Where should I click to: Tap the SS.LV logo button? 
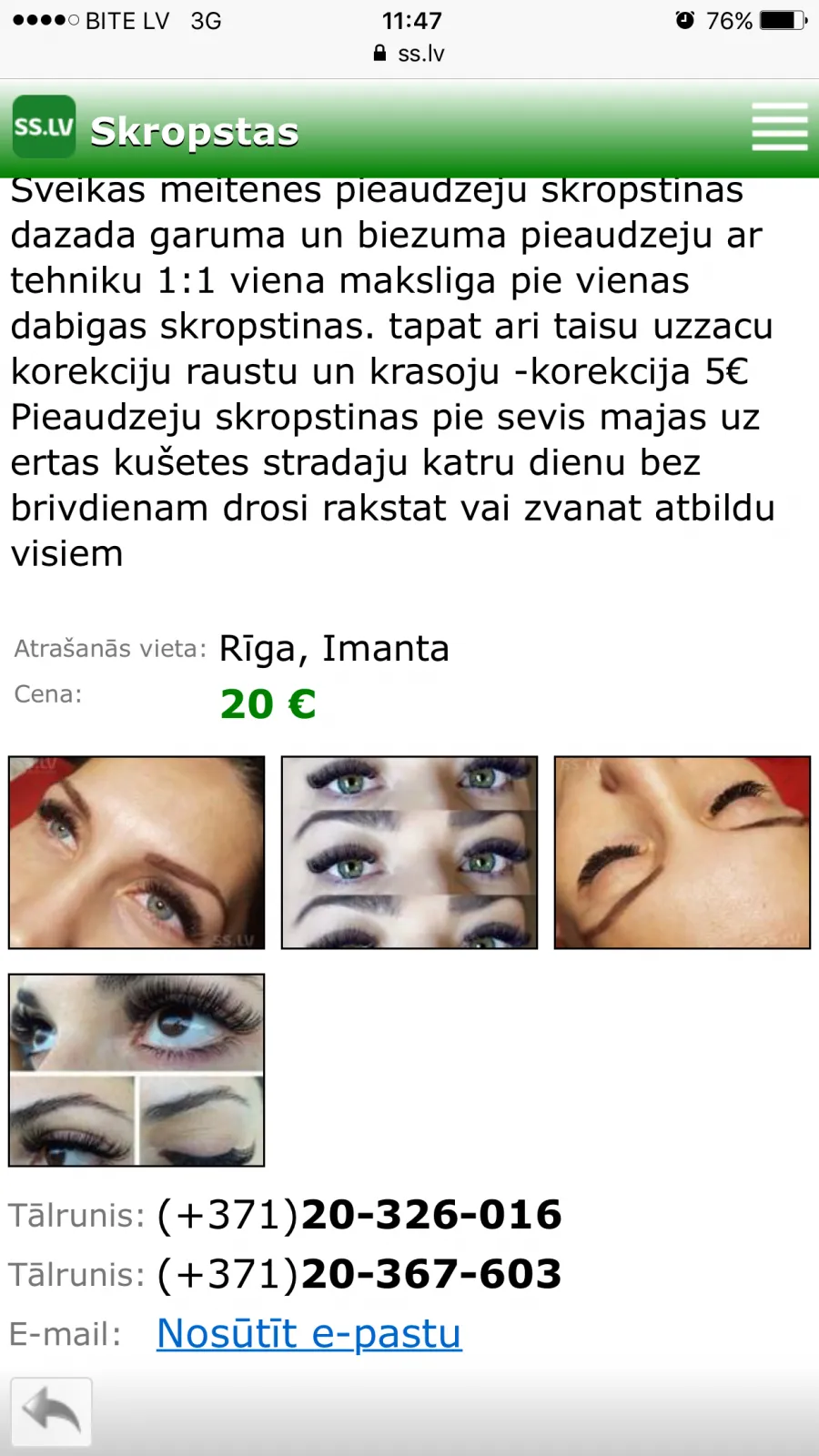pyautogui.click(x=44, y=126)
